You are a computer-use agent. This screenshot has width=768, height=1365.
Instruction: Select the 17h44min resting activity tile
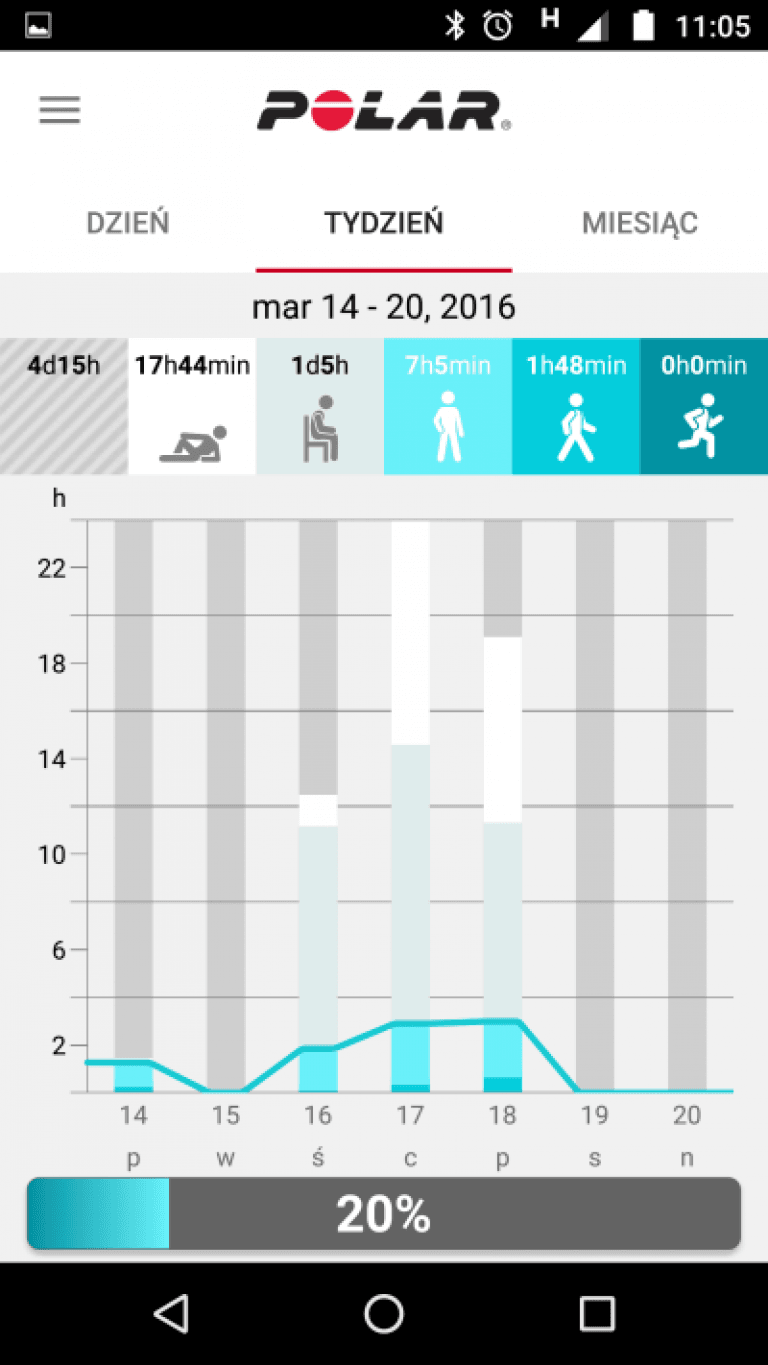(192, 406)
